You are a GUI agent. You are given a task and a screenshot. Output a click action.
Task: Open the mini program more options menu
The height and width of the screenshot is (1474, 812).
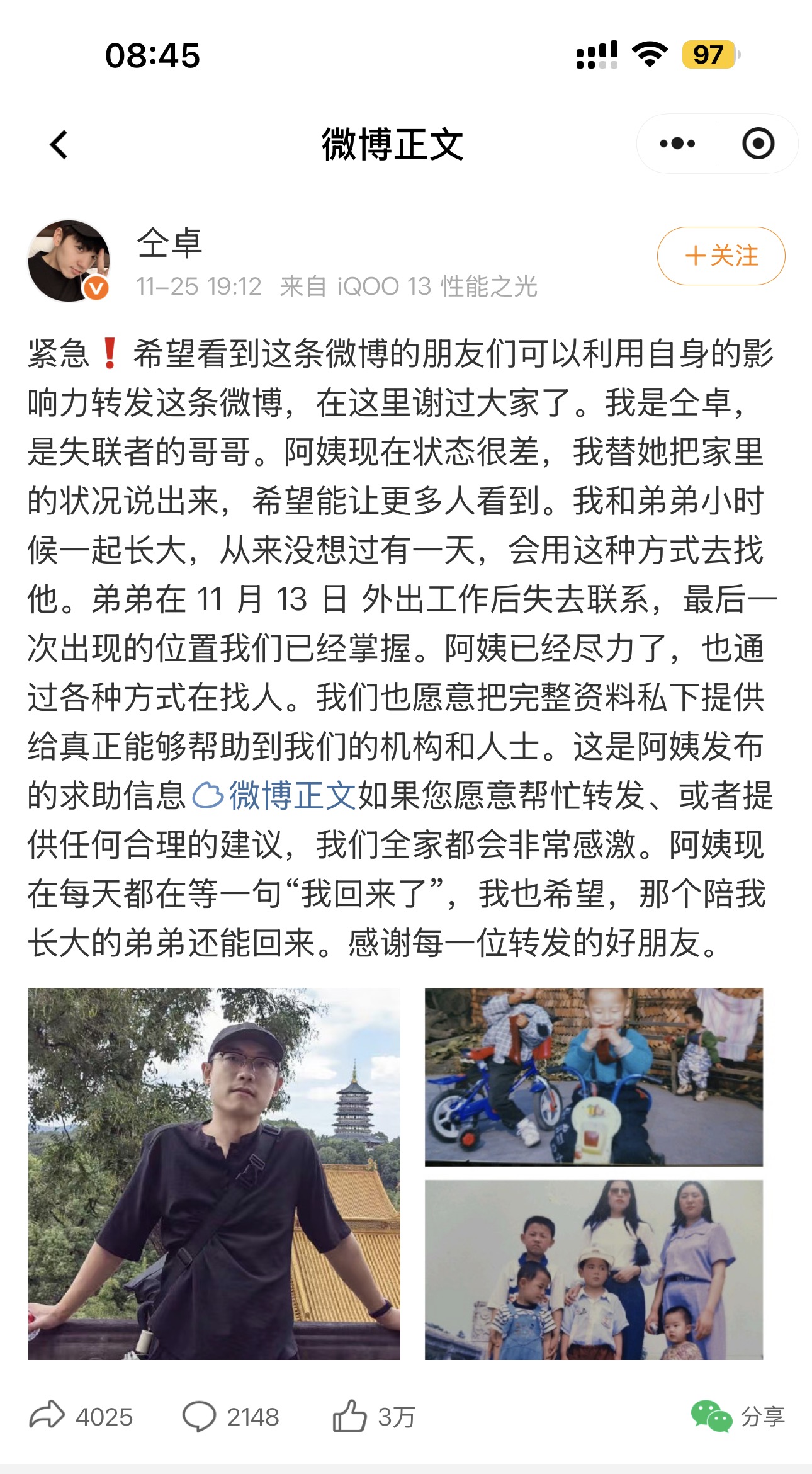(677, 144)
